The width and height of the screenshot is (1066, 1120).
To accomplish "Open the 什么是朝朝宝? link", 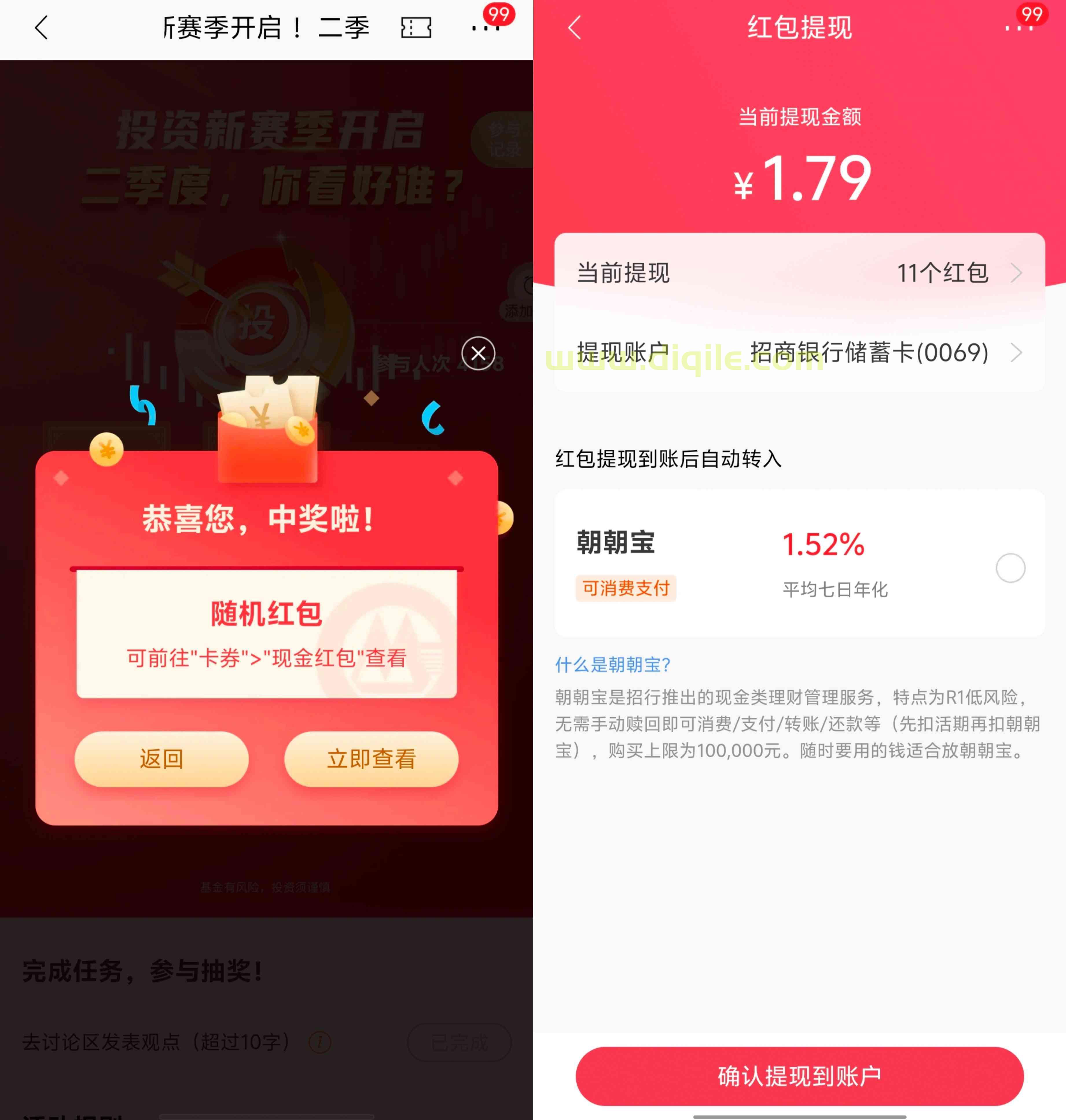I will 613,664.
